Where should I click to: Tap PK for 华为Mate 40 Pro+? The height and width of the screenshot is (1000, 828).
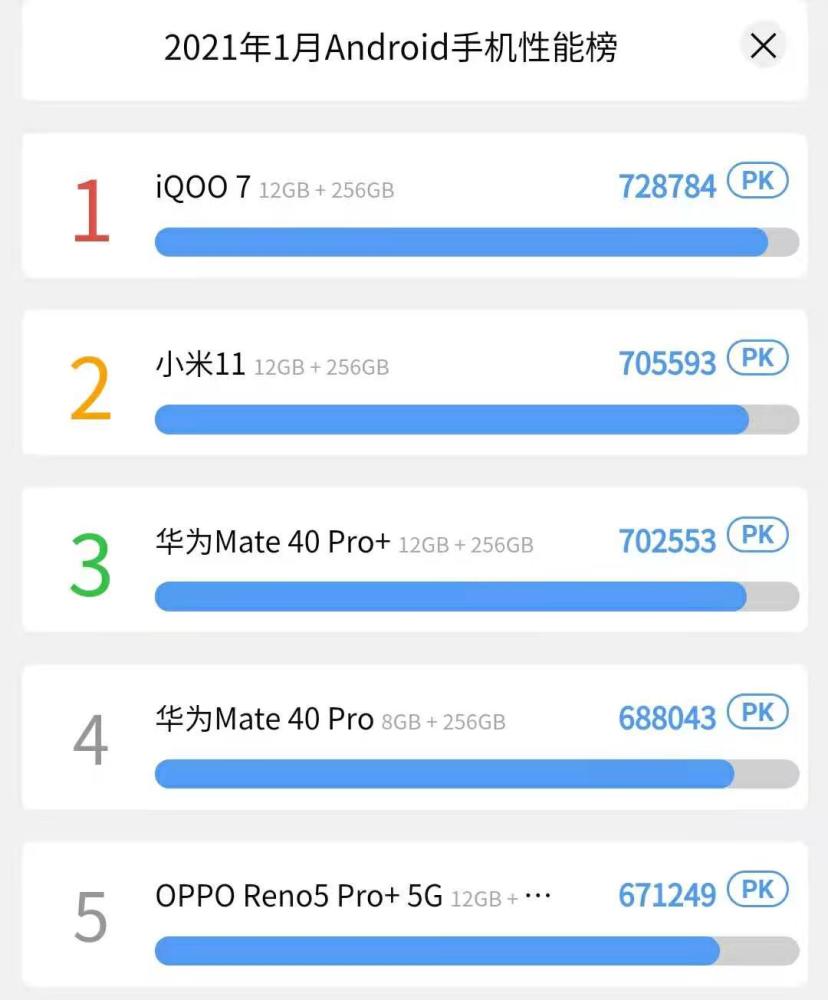[757, 535]
